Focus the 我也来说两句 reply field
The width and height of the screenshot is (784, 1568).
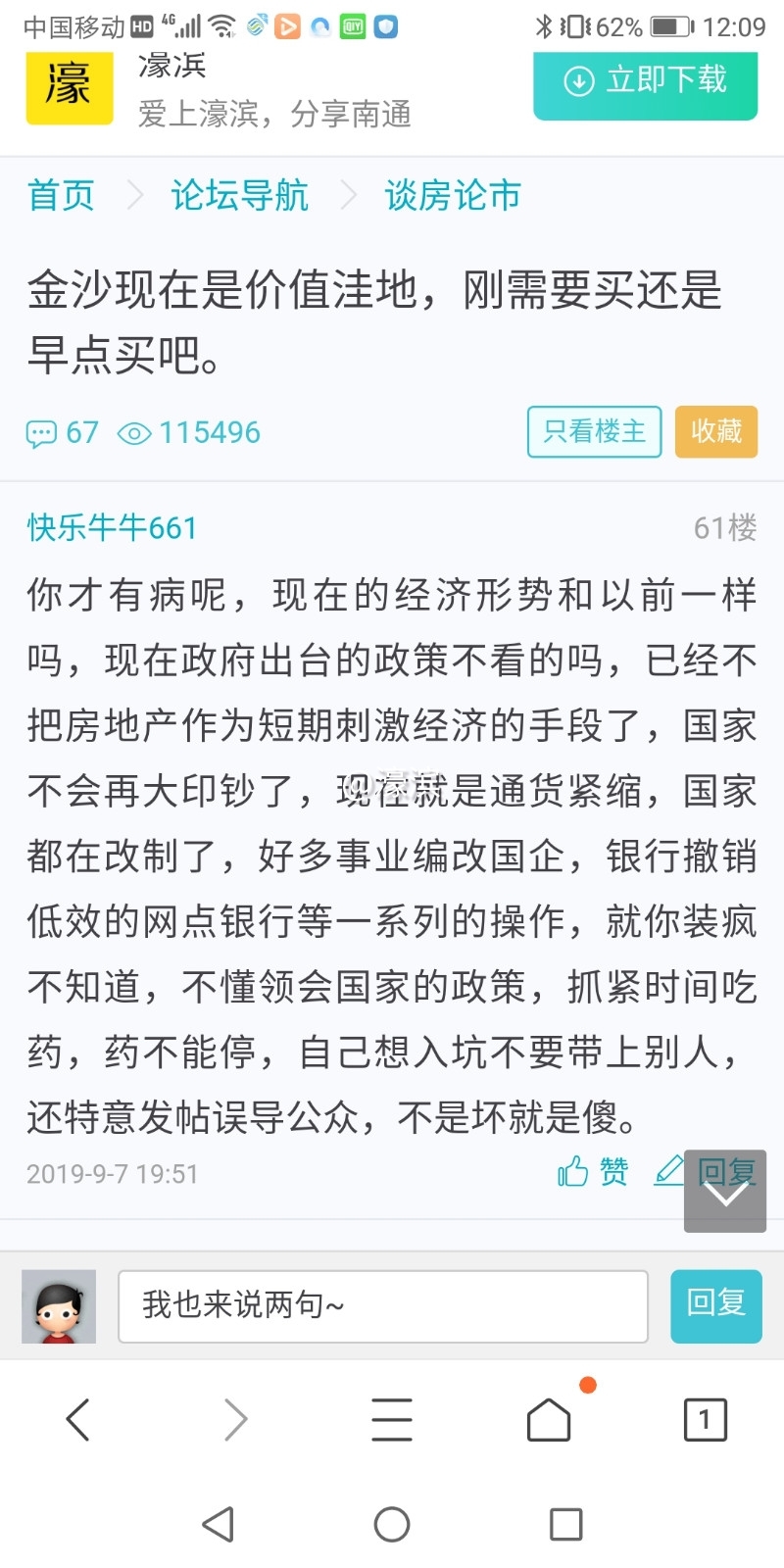point(382,1305)
